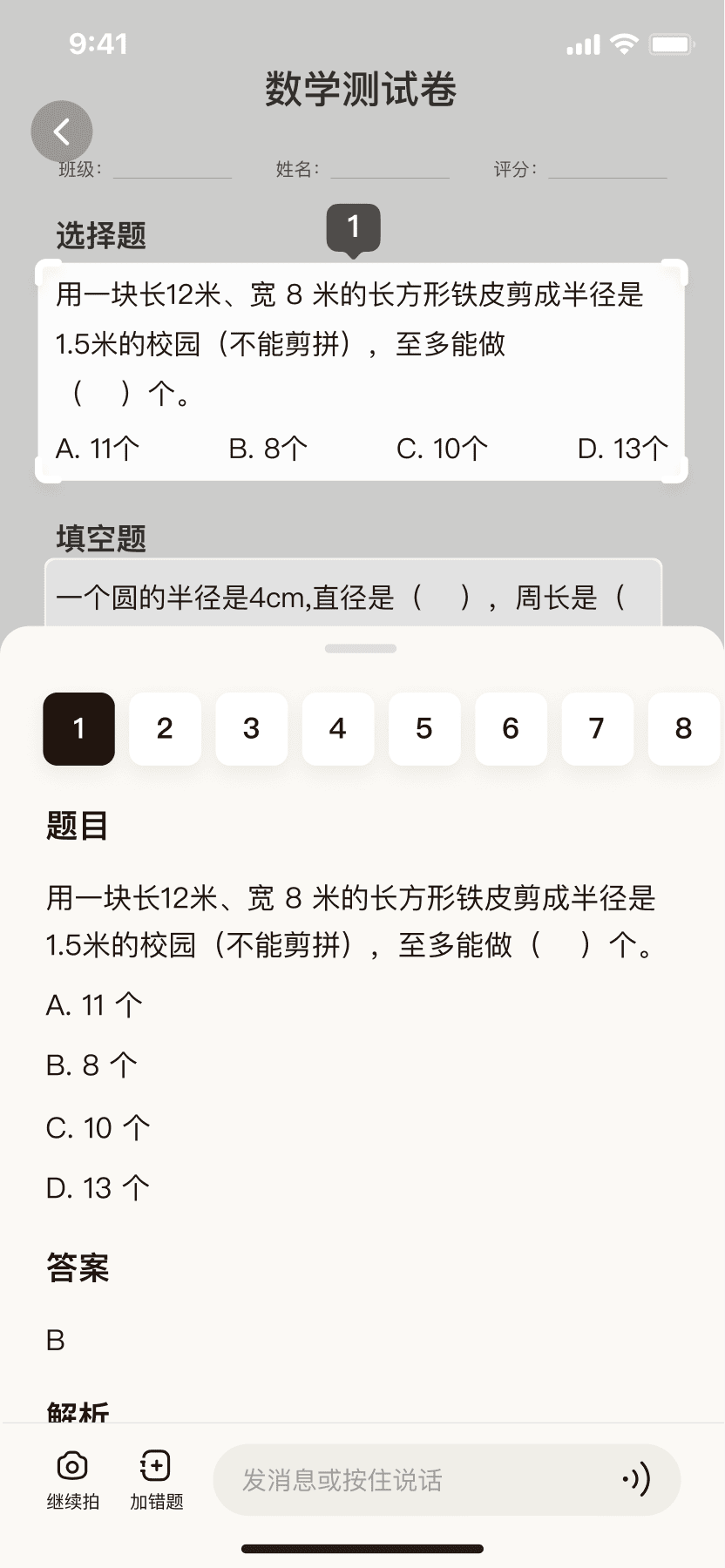Jump to question 5
725x1568 pixels.
tap(424, 729)
